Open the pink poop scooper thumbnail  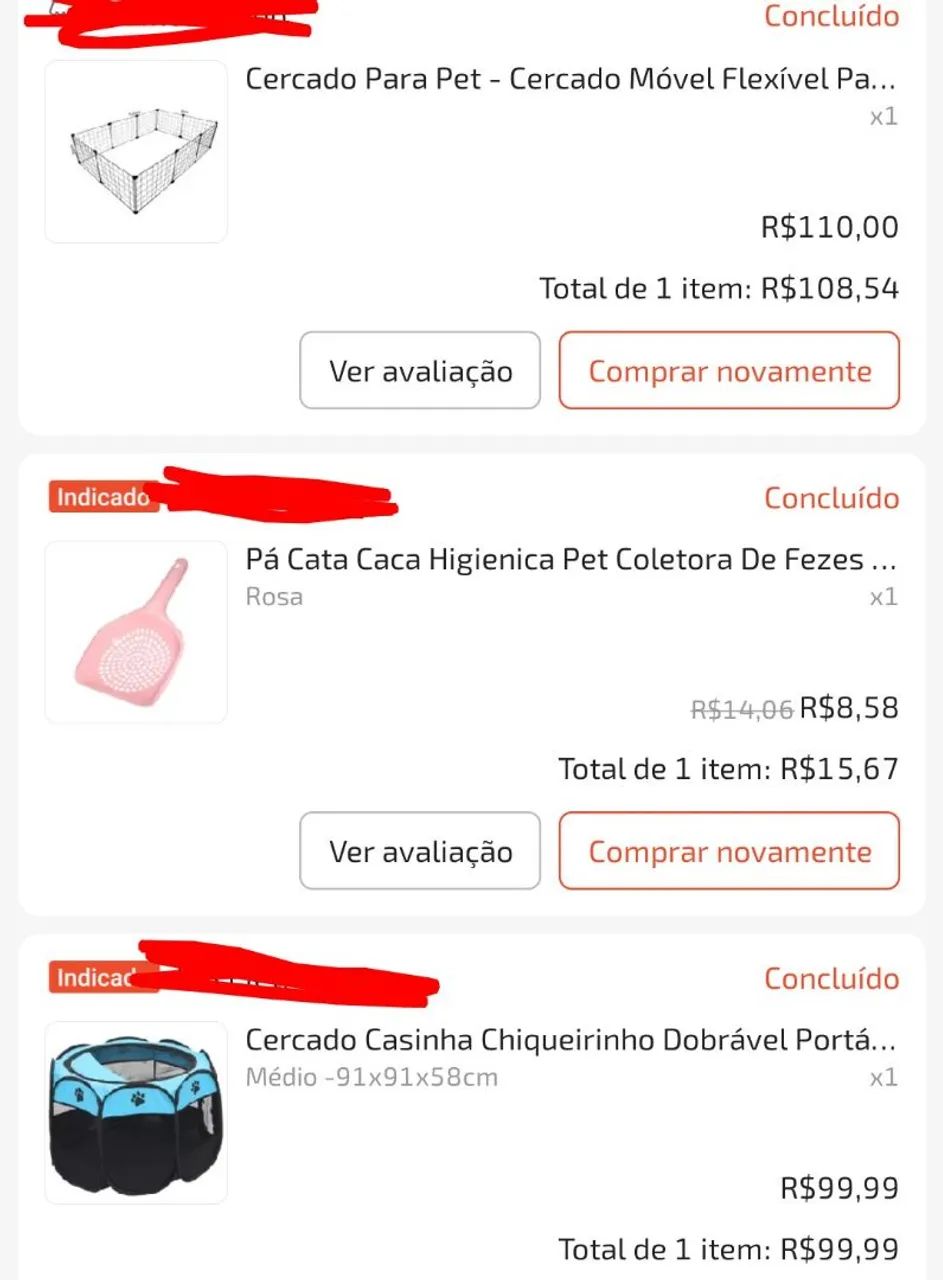pos(135,631)
